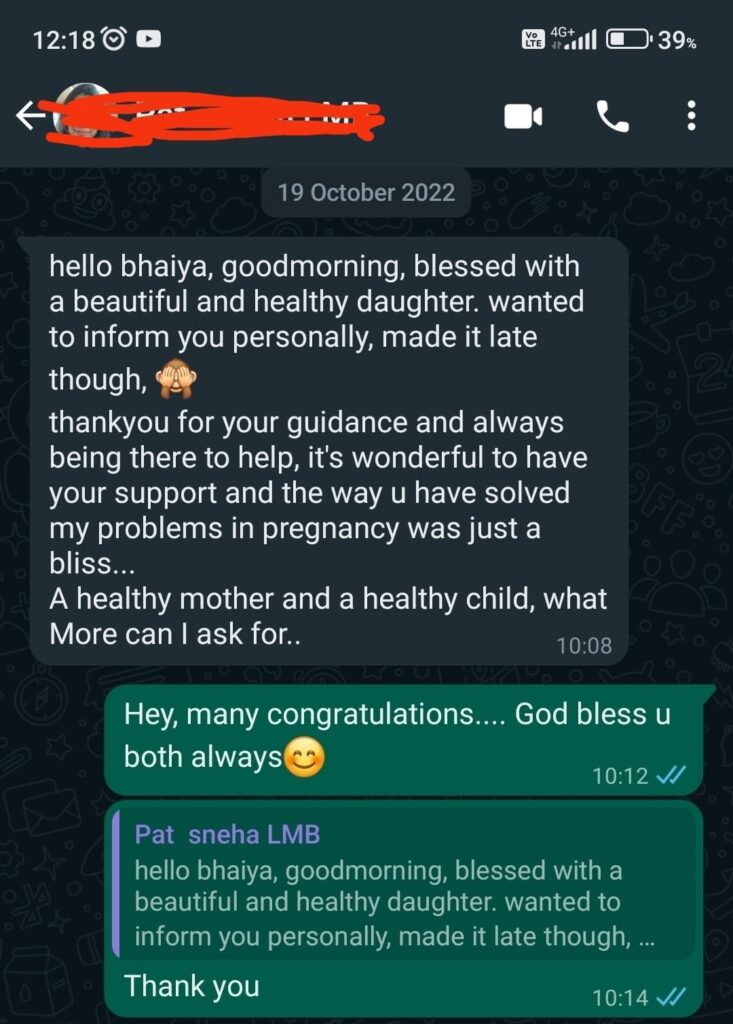Screen dimensions: 733x1024
Task: Start a voice call from the chat header
Action: pos(612,117)
